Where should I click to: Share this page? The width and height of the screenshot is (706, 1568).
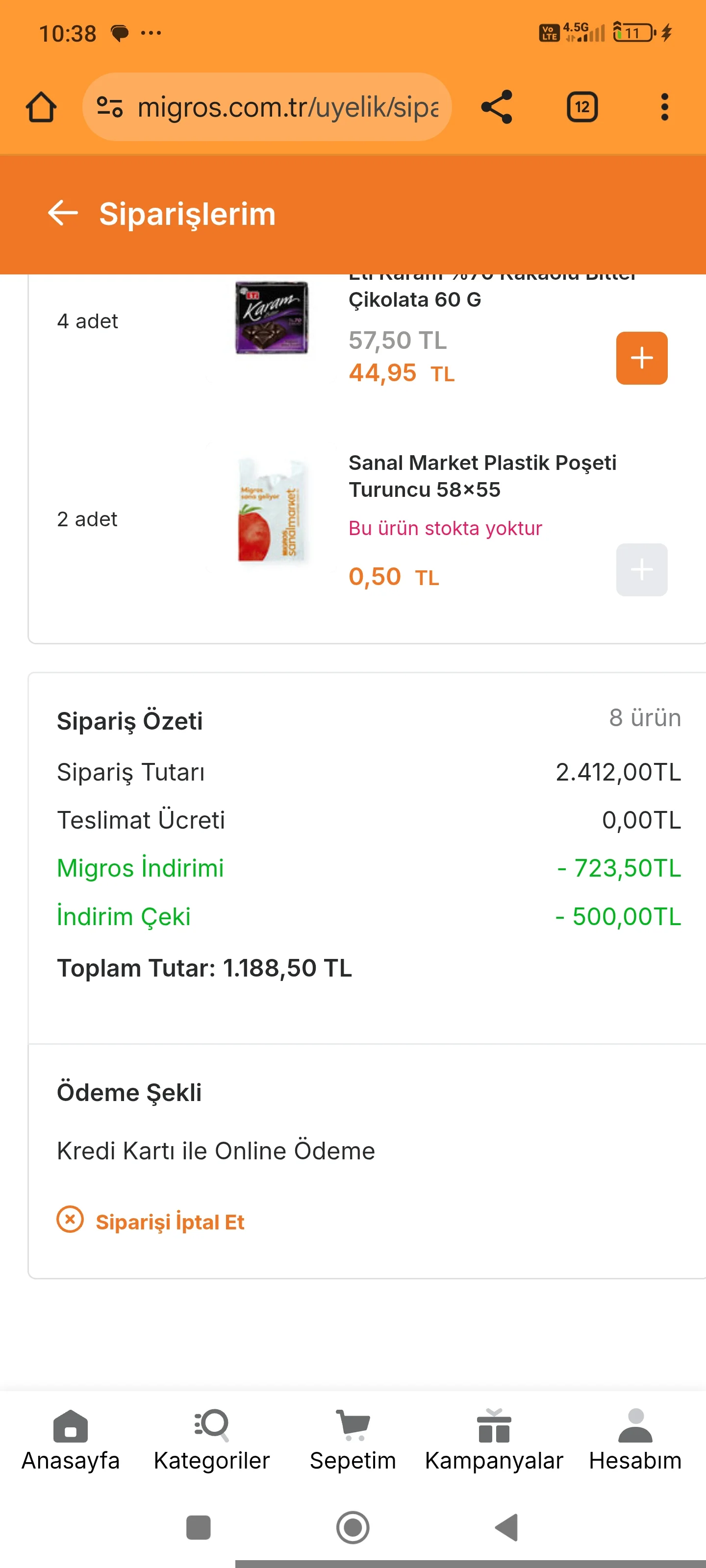click(497, 107)
